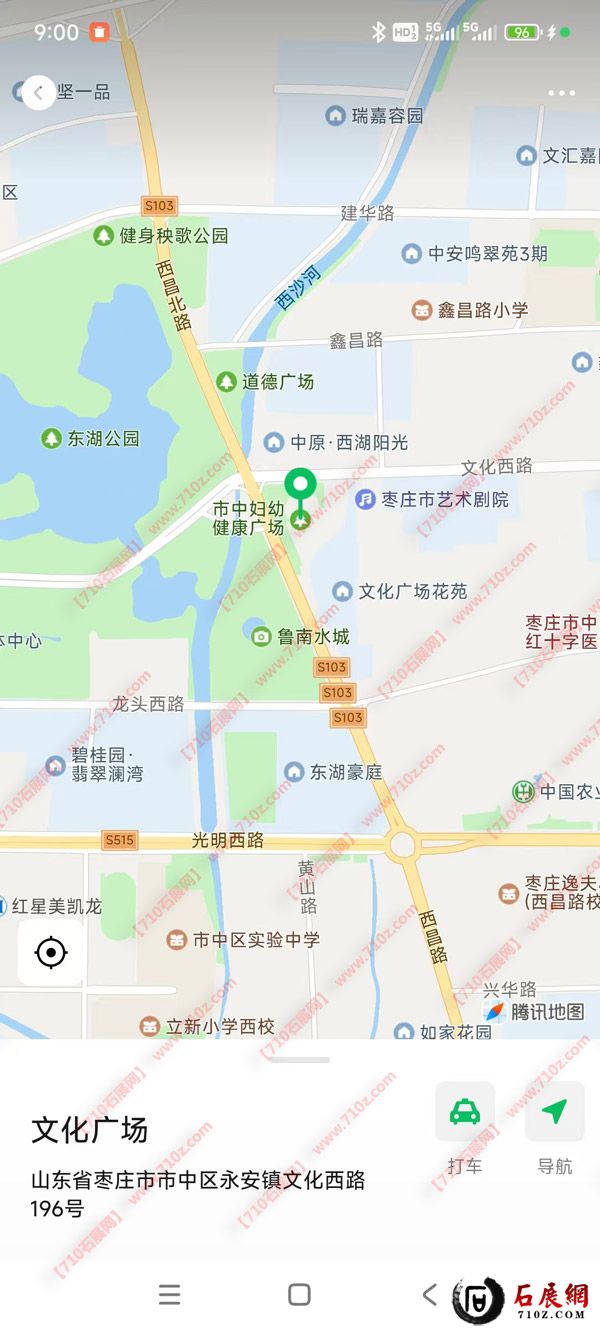Open recent apps from the system bar
Viewport: 600px width, 1333px height.
point(170,1295)
